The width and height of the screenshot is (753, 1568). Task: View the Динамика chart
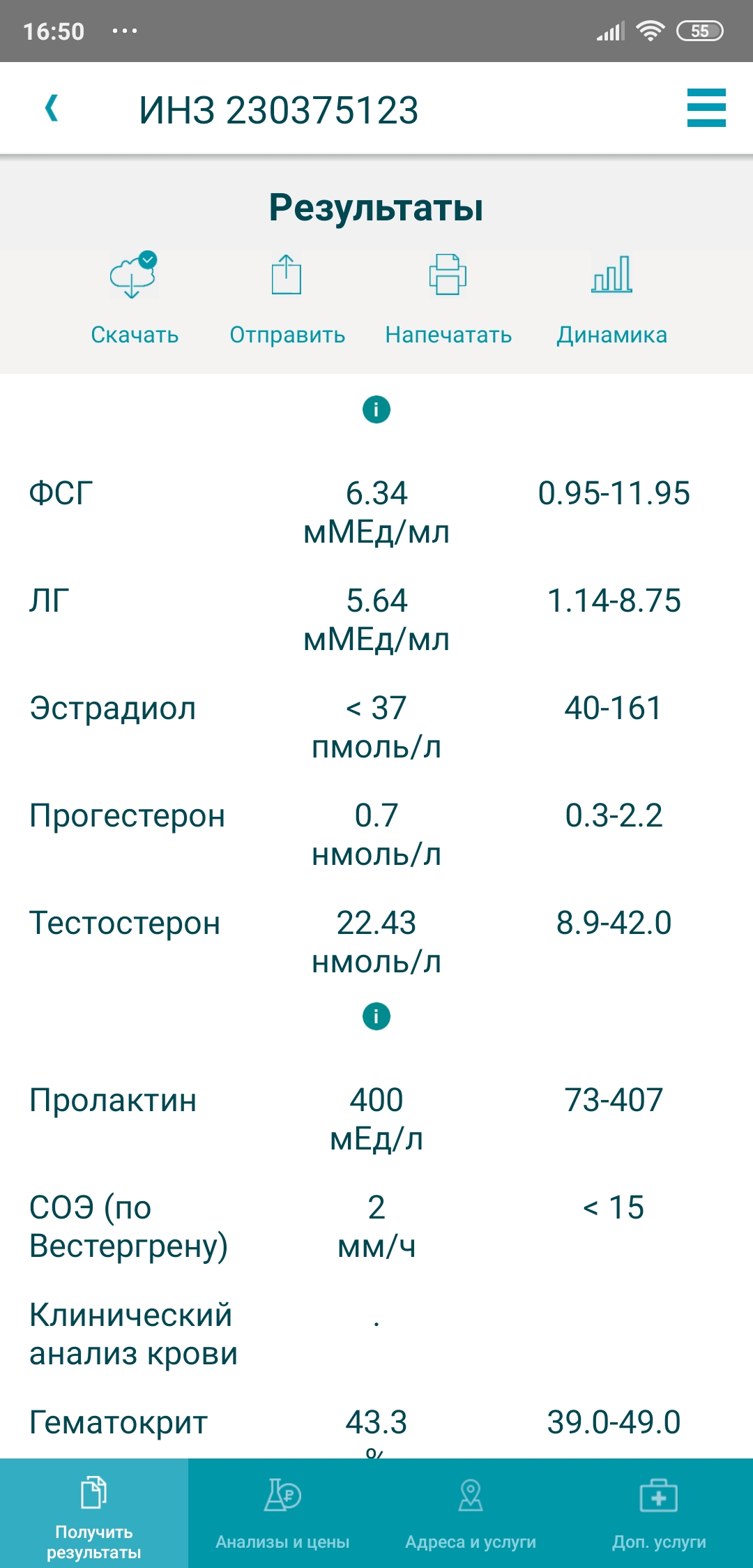point(611,298)
